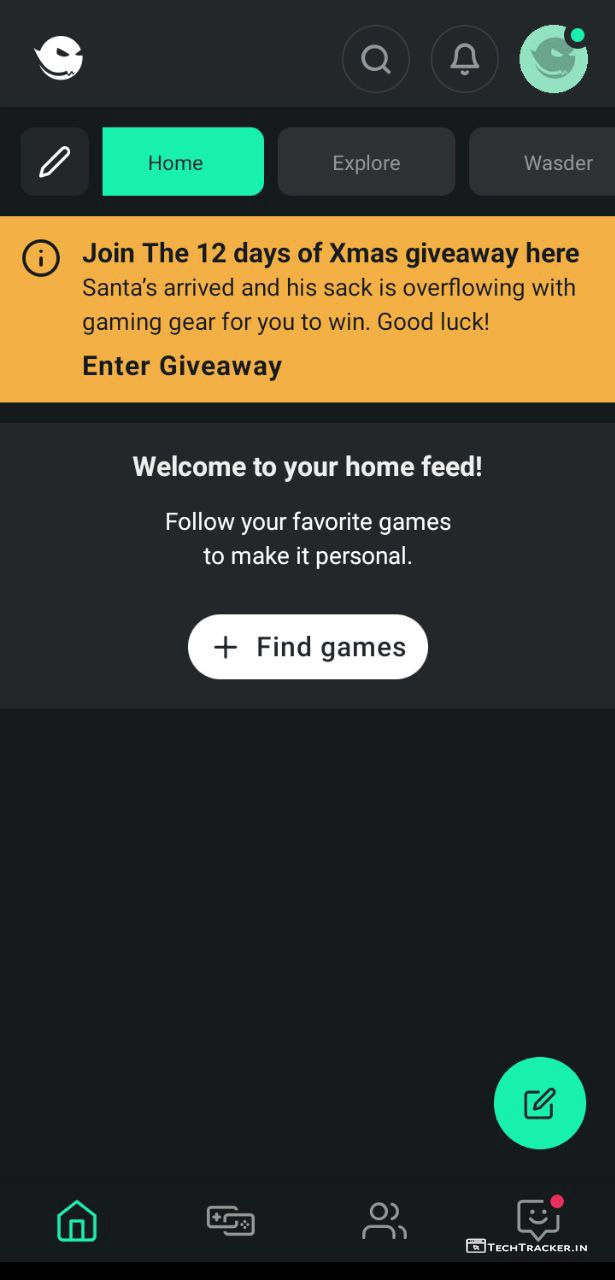Select the Home tab

[183, 162]
